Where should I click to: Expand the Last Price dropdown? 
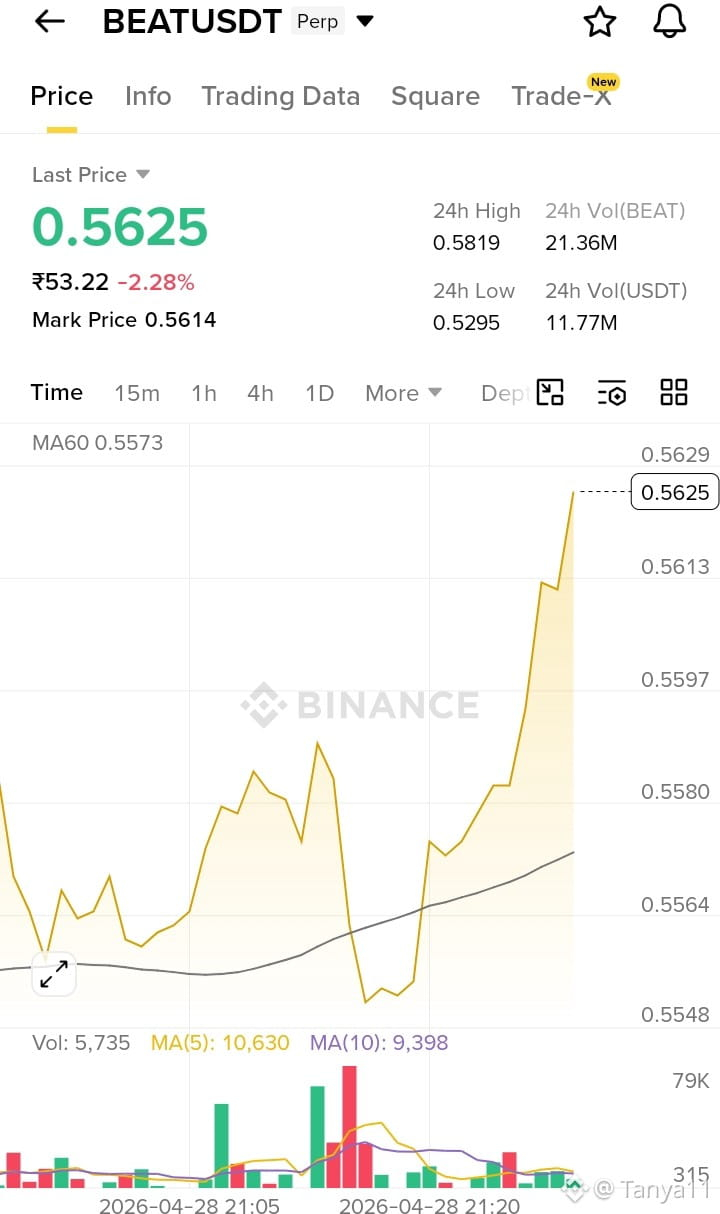point(91,175)
